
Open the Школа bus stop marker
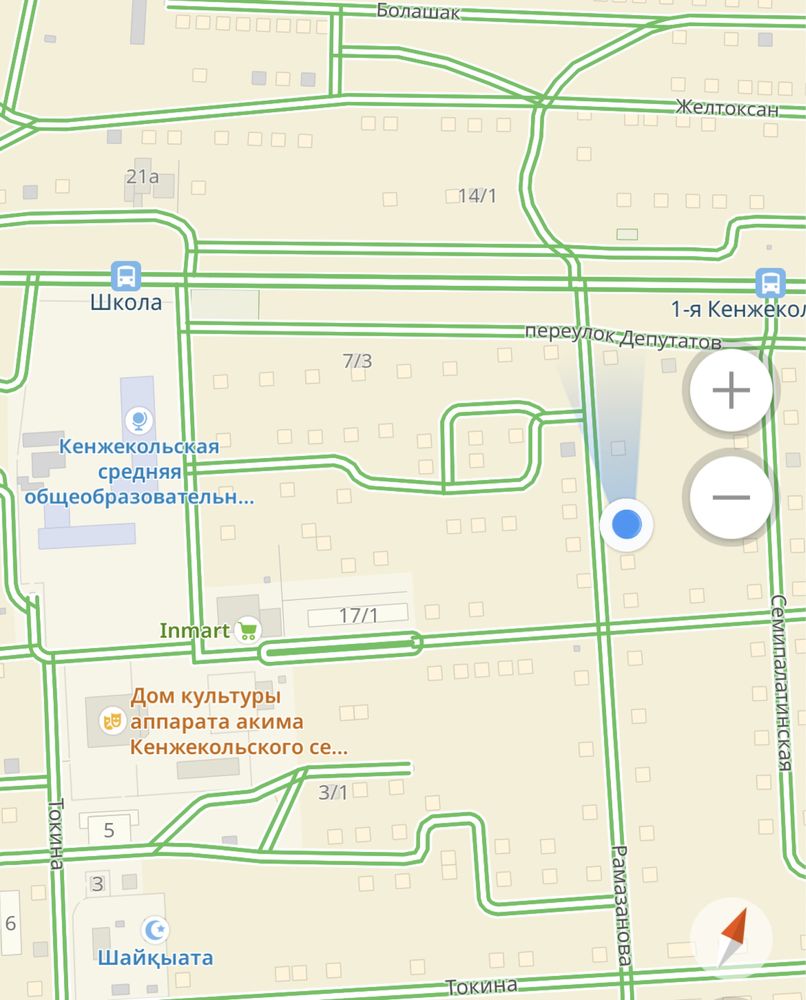click(x=126, y=276)
